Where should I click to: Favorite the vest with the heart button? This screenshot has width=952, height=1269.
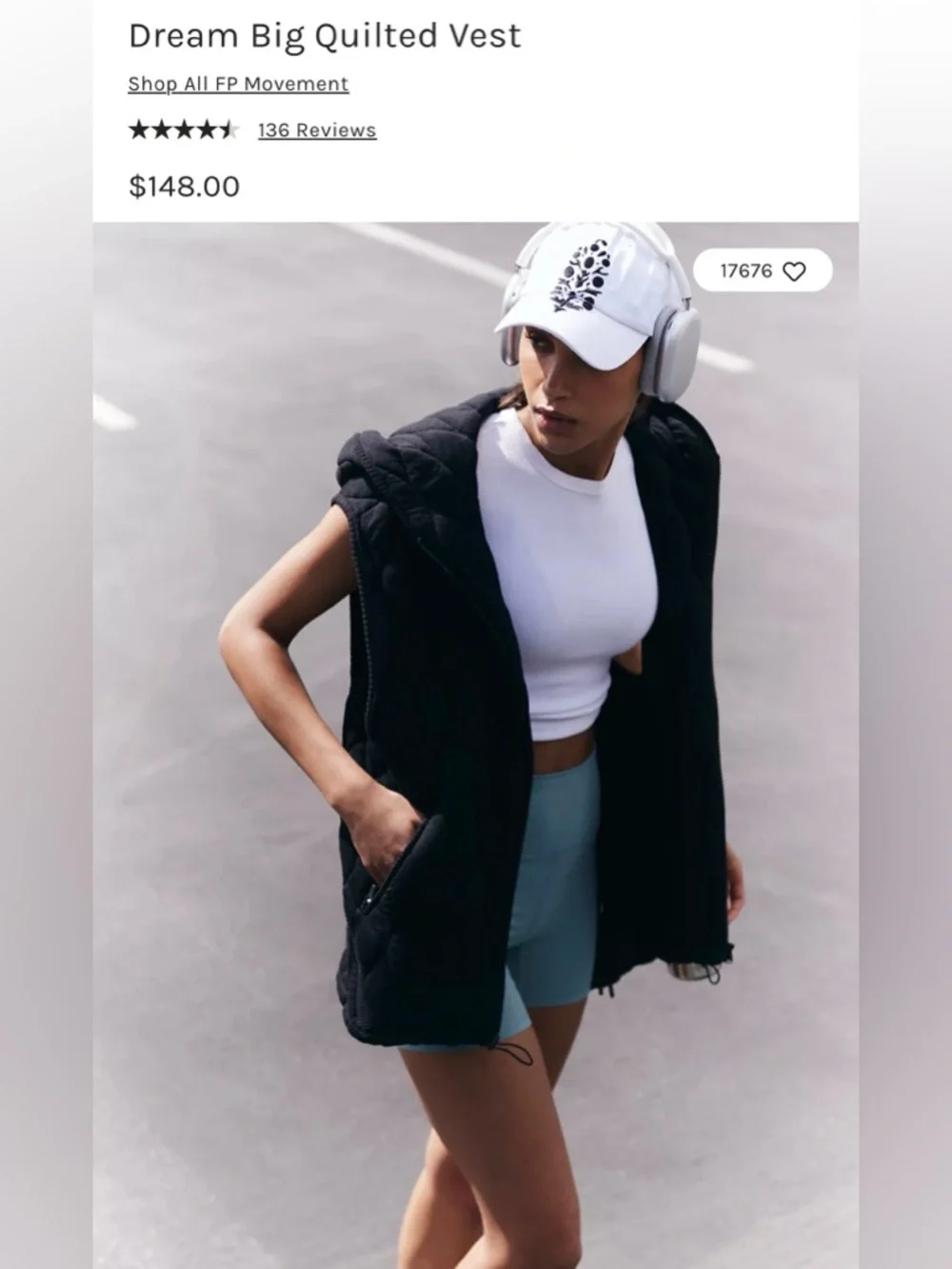coord(793,271)
